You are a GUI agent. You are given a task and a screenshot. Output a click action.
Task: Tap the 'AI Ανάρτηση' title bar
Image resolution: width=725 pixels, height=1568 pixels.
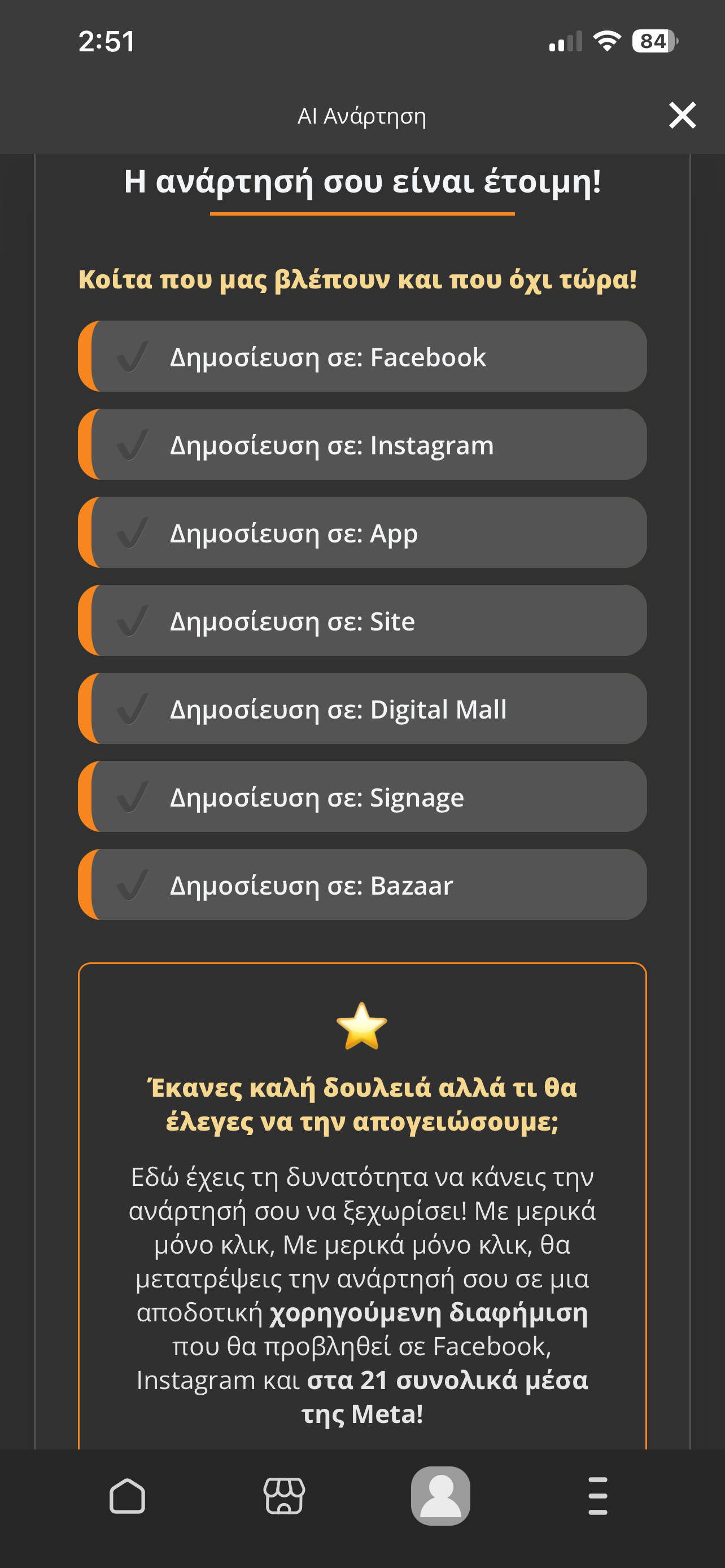(362, 116)
